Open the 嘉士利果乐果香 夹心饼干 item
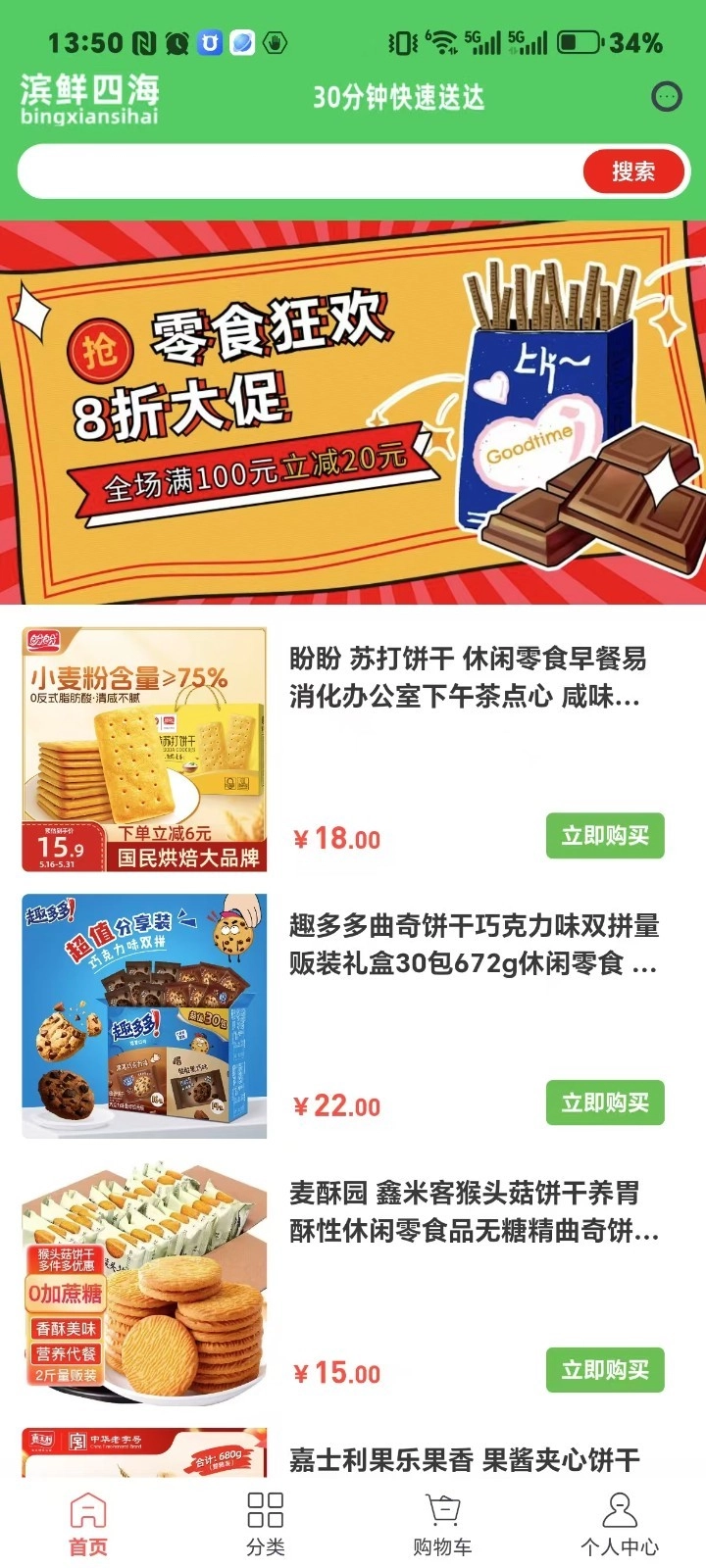706x1568 pixels. (x=464, y=1459)
